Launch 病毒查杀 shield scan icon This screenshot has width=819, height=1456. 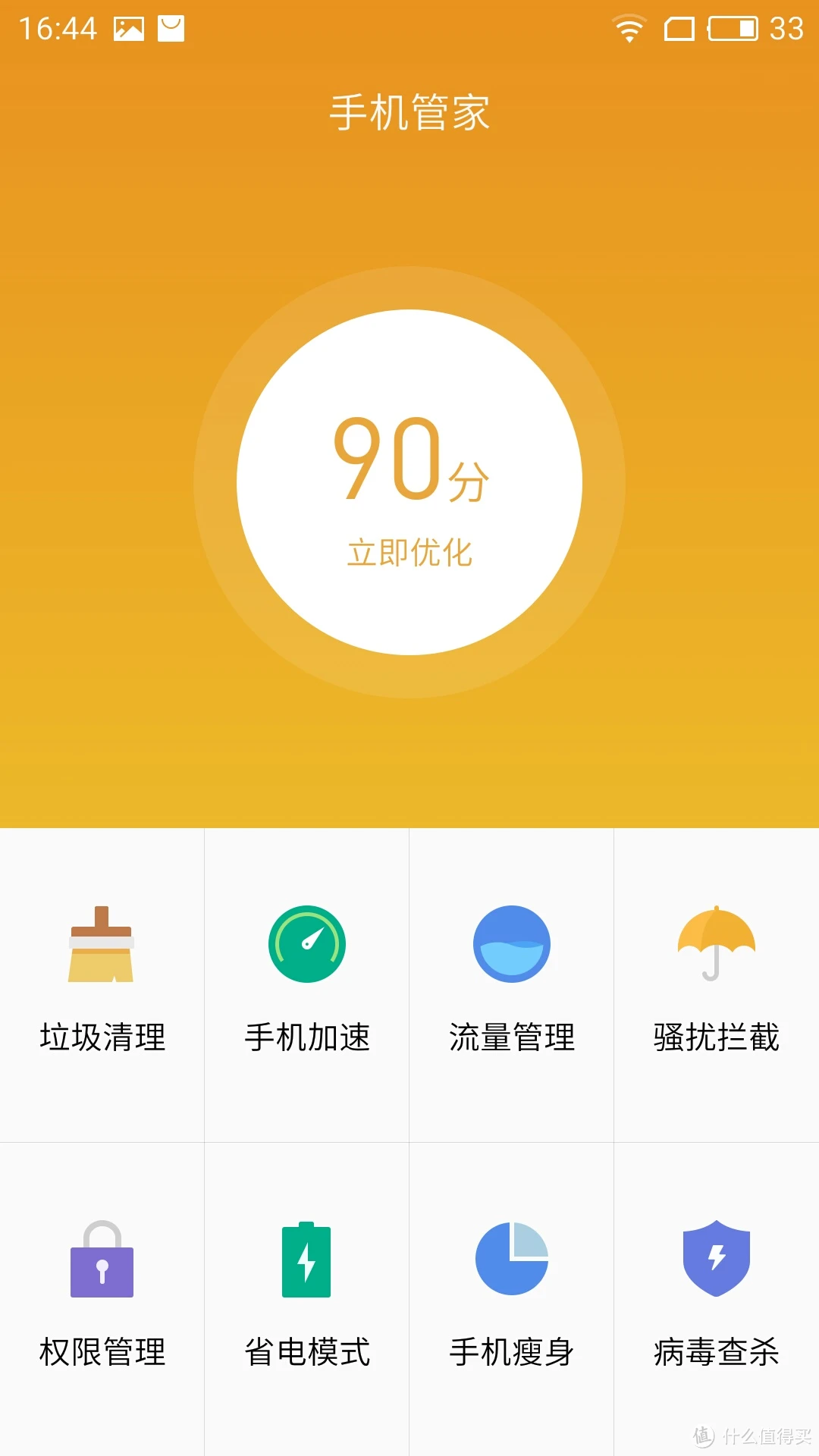(x=715, y=1259)
